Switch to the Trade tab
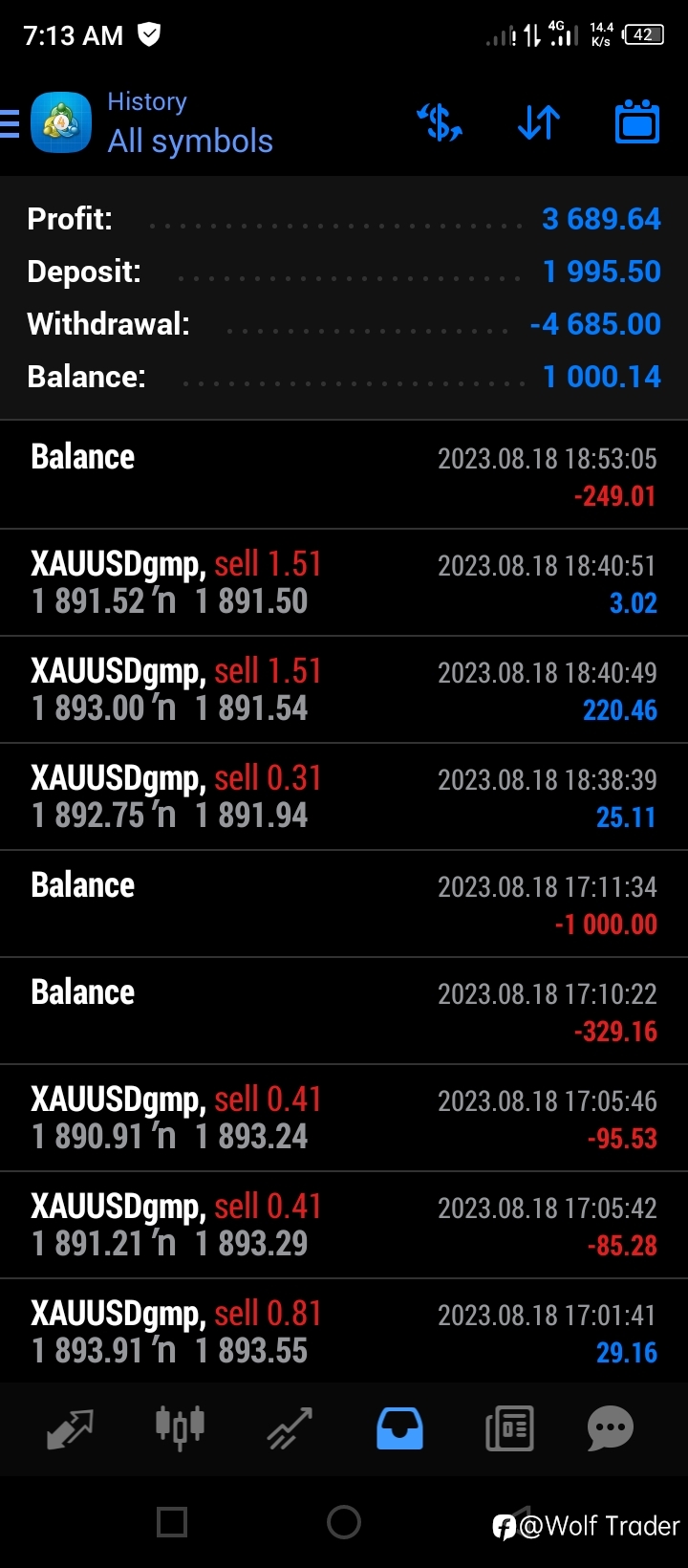The width and height of the screenshot is (688, 1568). 290,1429
